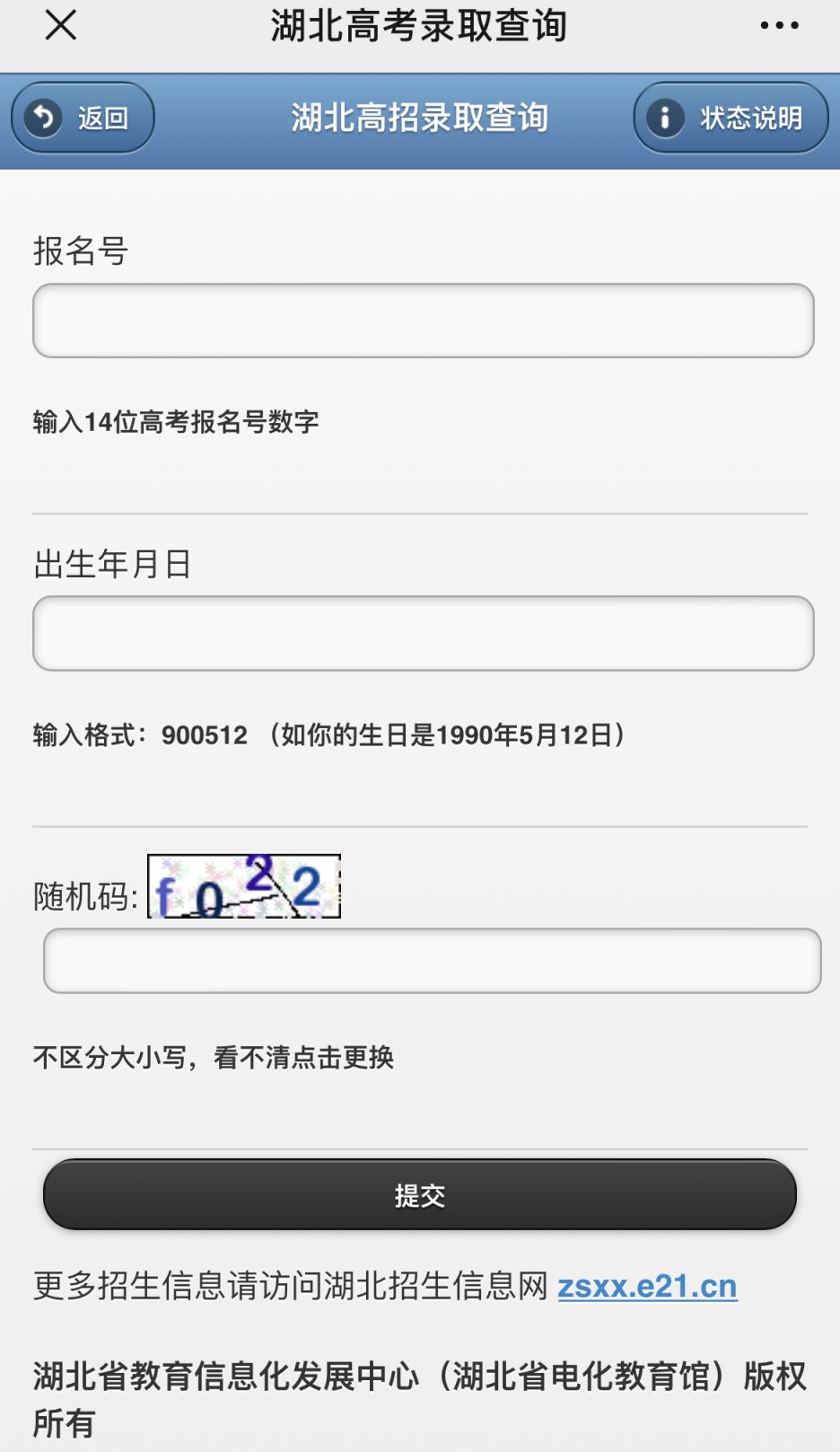Focus the 随机码 input field
Image resolution: width=840 pixels, height=1452 pixels.
[433, 961]
